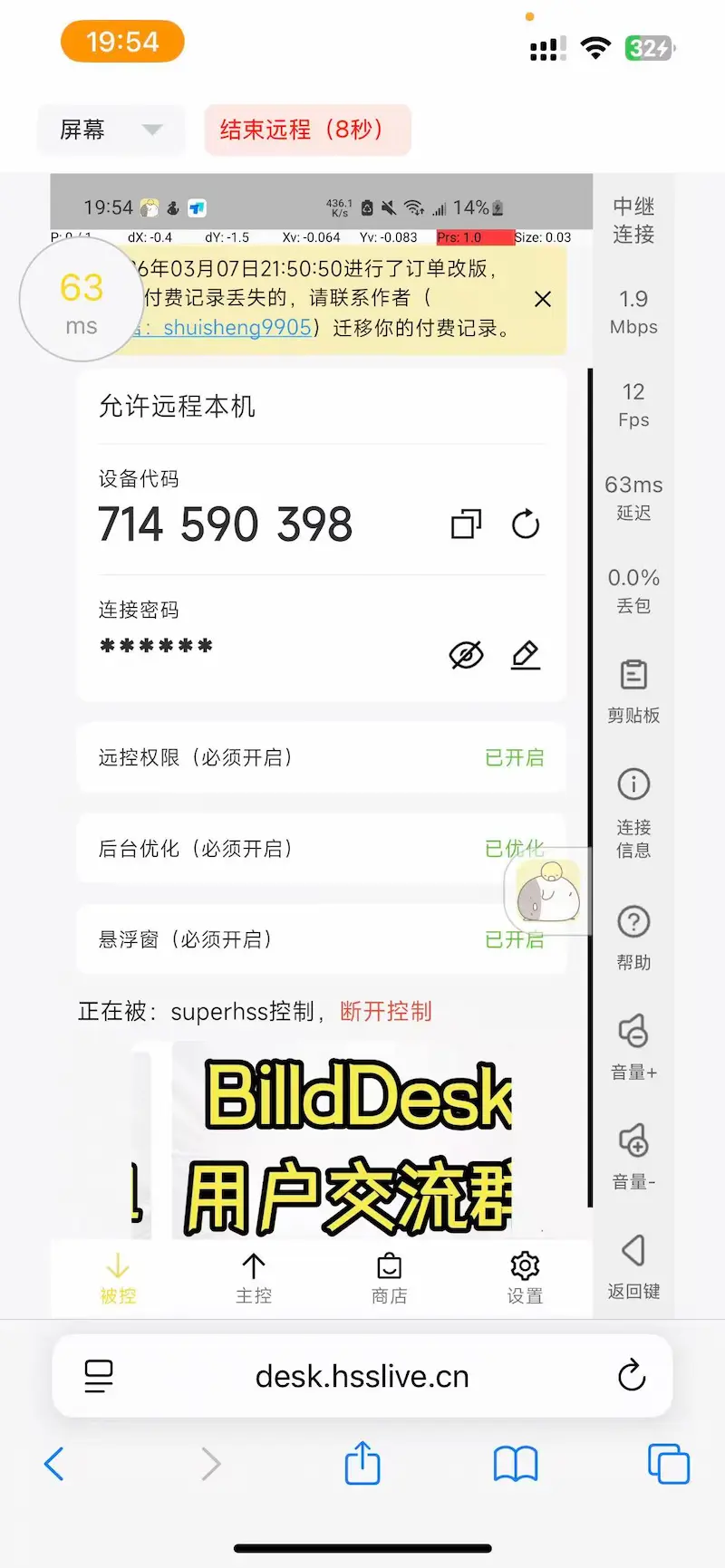725x1568 pixels.
Task: Switch to the 商店 tab
Action: point(390,1278)
